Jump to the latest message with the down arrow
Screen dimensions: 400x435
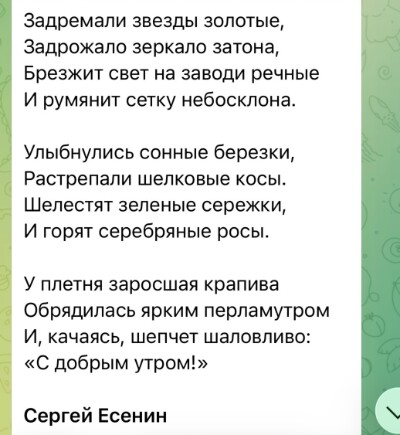[390, 412]
